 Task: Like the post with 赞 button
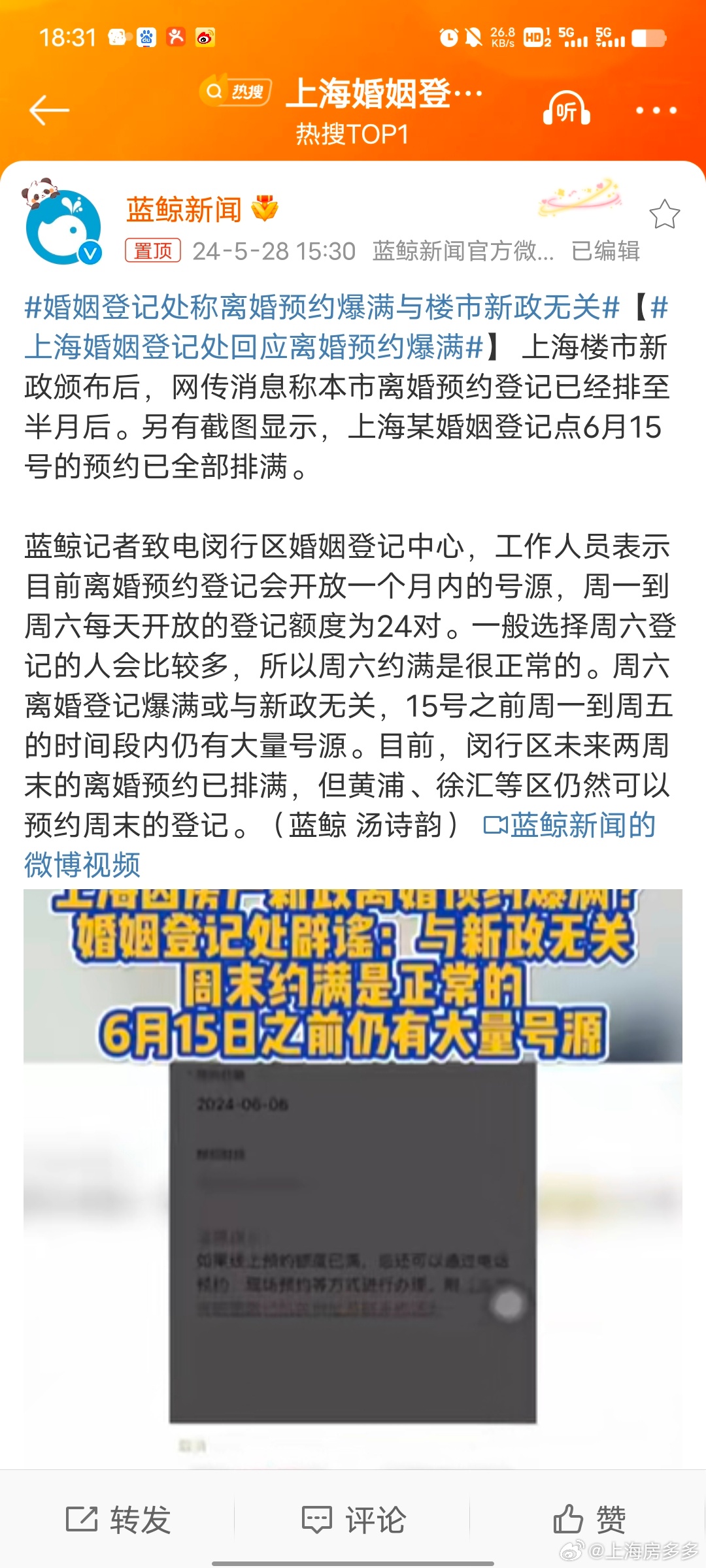point(589,1519)
